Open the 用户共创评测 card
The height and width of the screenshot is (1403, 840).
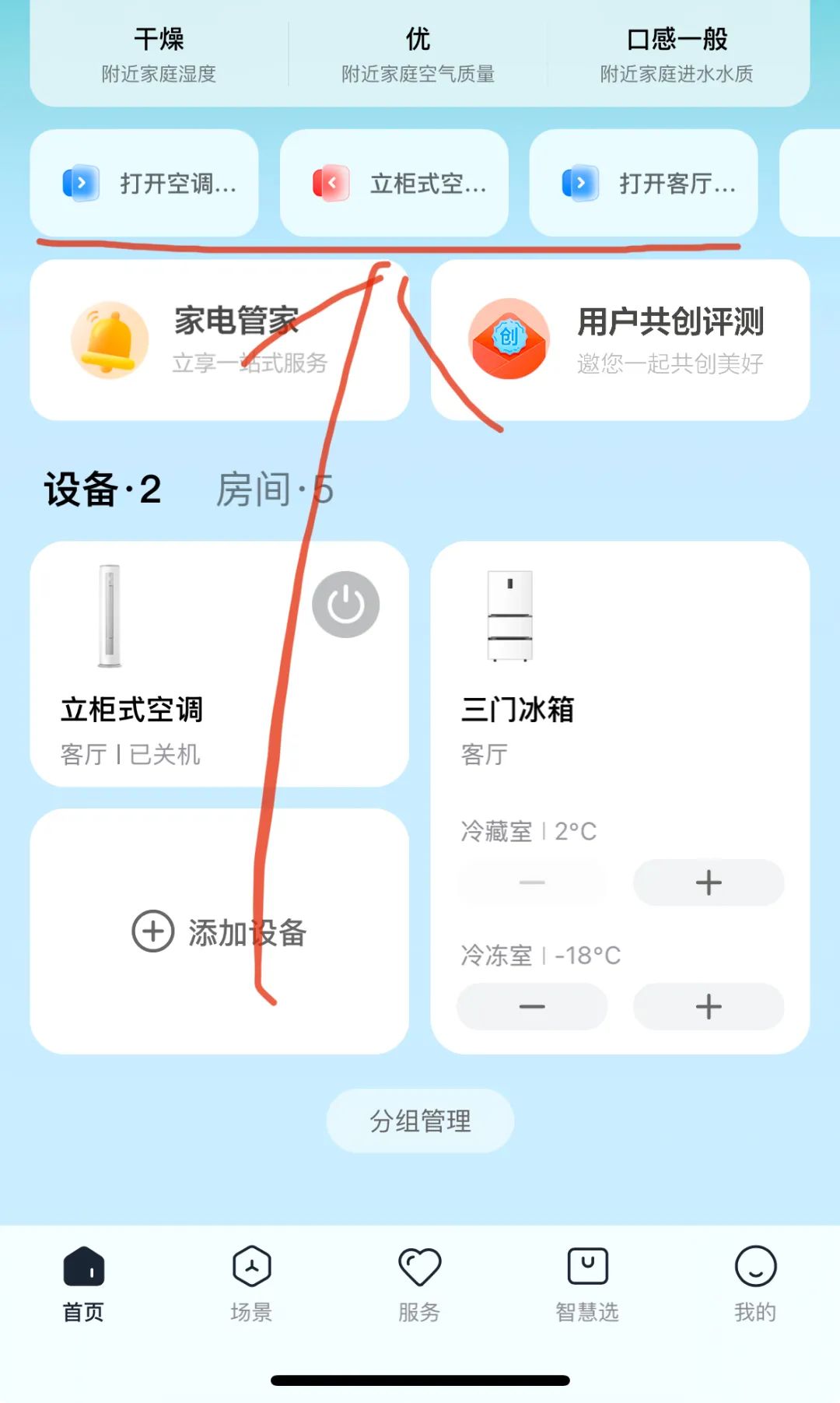(x=620, y=340)
